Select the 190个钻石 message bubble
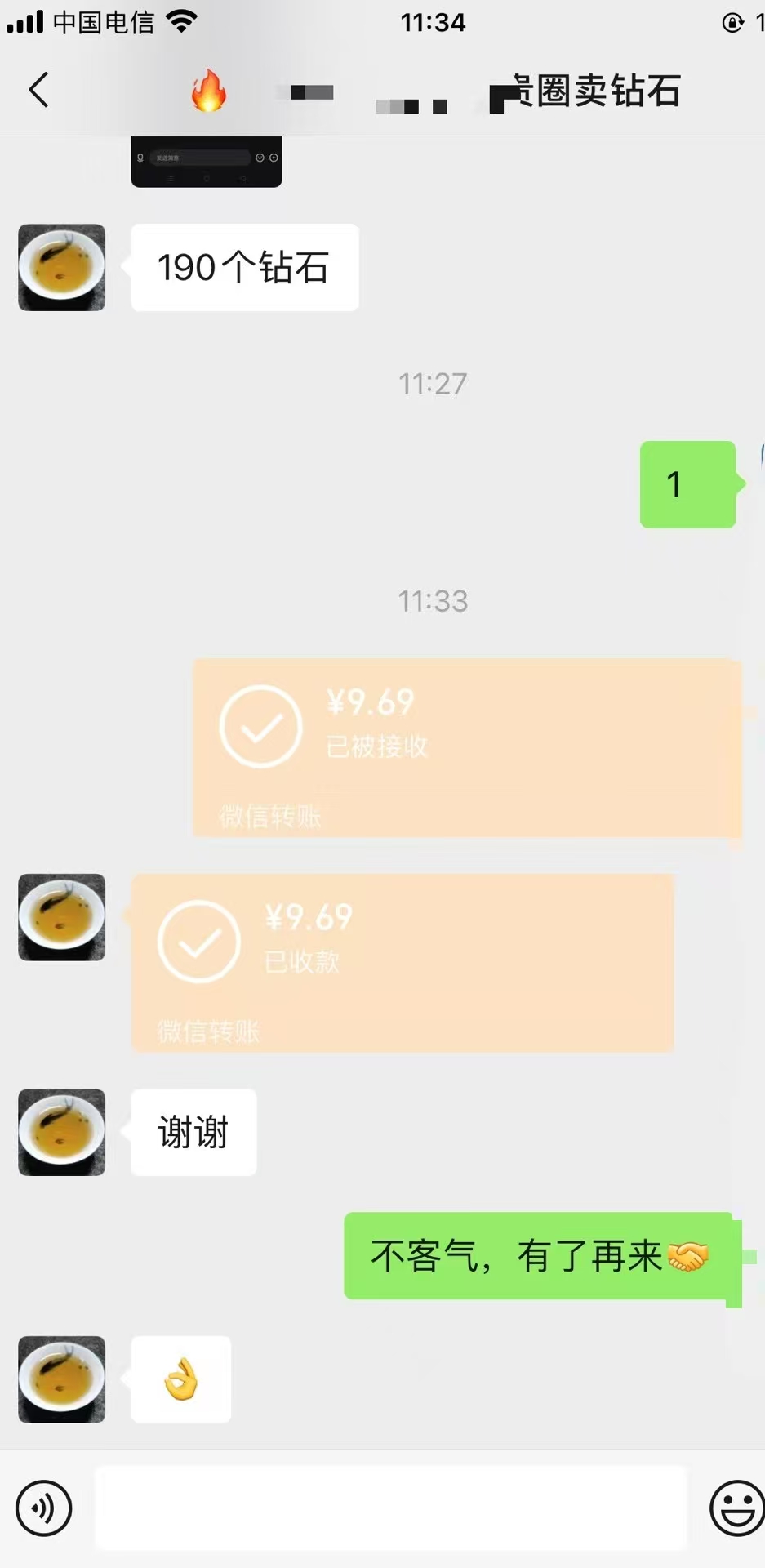The width and height of the screenshot is (765, 1568). click(x=243, y=267)
